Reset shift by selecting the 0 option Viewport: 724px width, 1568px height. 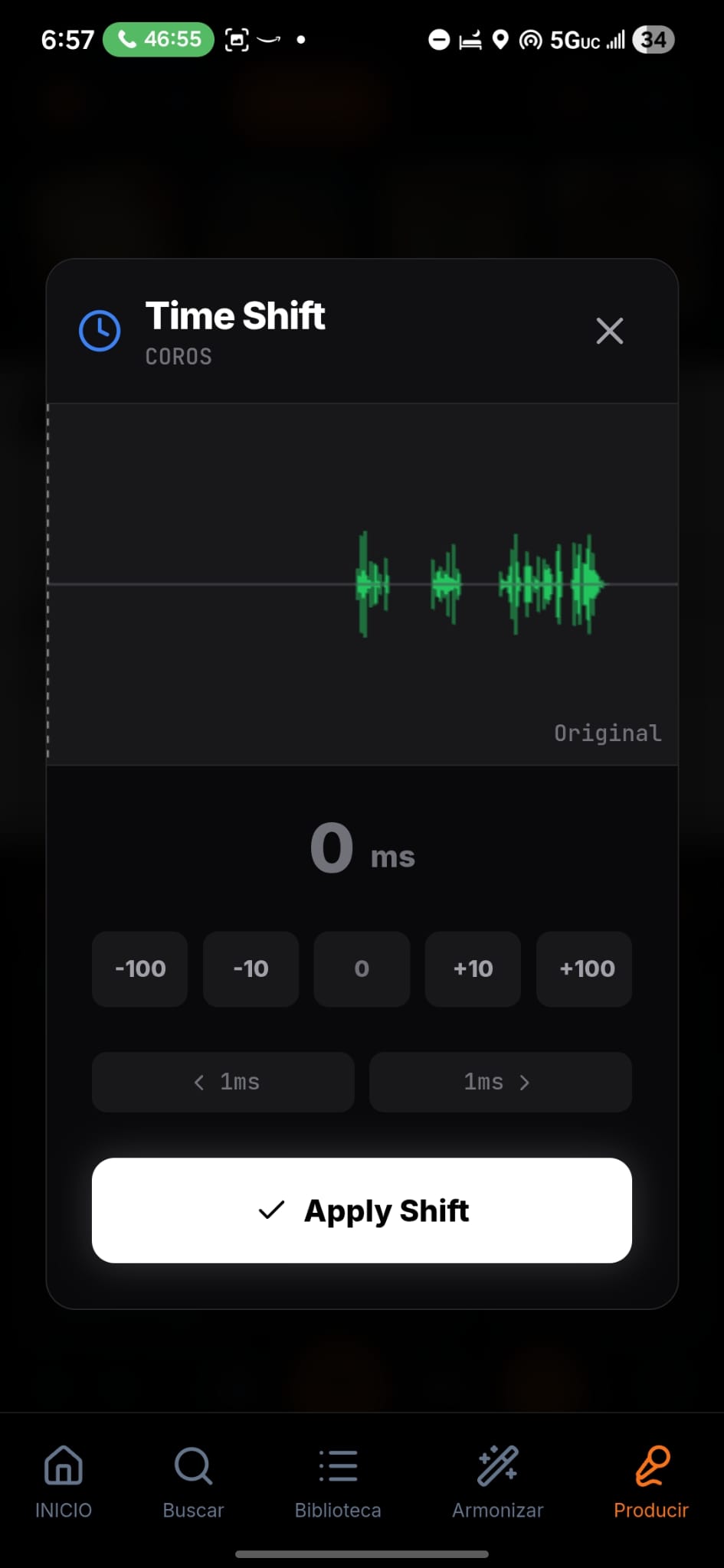pyautogui.click(x=362, y=969)
